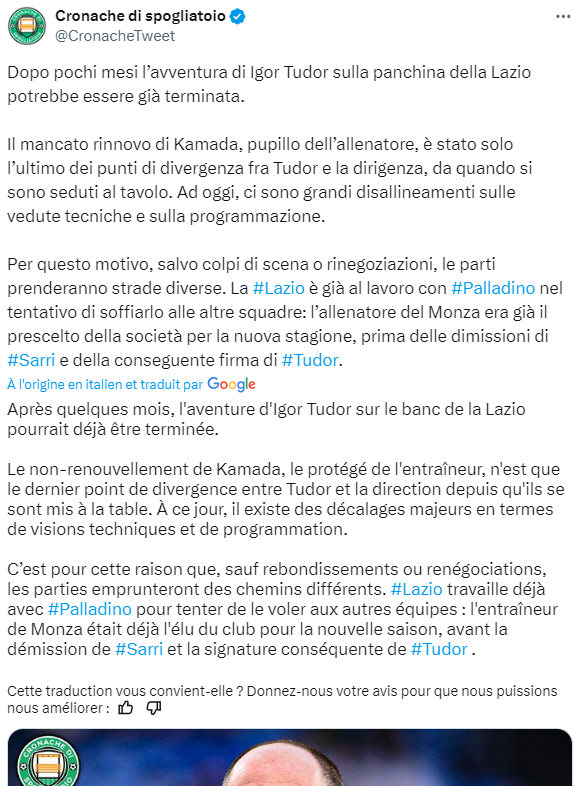Open the #Tudor hashtag in the Italian text
Image resolution: width=582 pixels, height=786 pixels.
310,360
